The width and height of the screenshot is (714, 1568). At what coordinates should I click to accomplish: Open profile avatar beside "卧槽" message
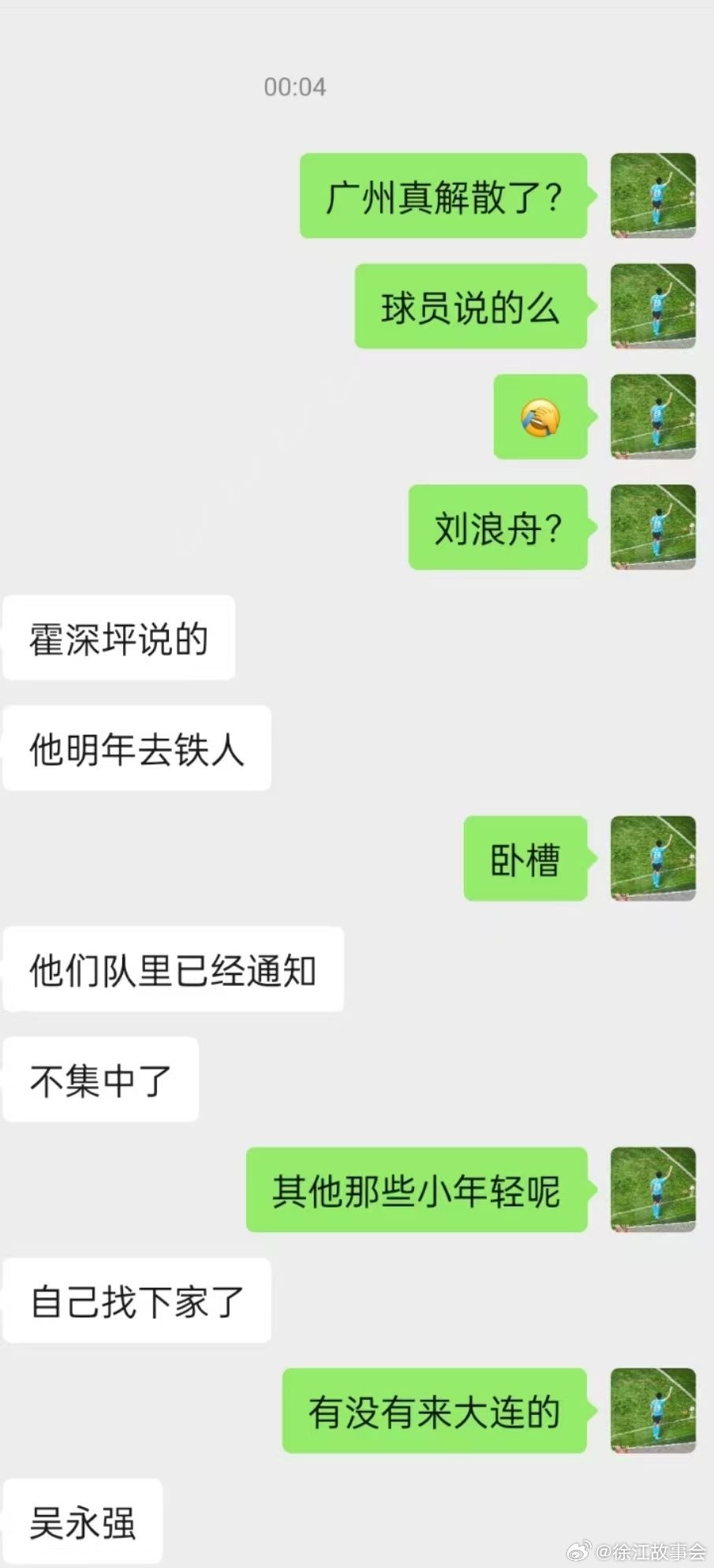[x=653, y=858]
